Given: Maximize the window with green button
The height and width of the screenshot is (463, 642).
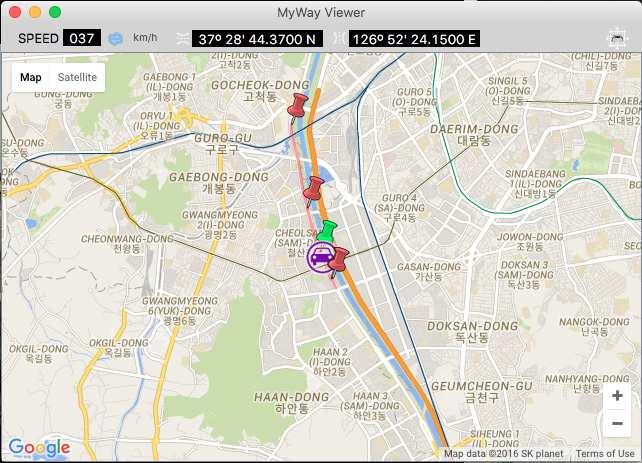Looking at the screenshot, I should pyautogui.click(x=55, y=13).
